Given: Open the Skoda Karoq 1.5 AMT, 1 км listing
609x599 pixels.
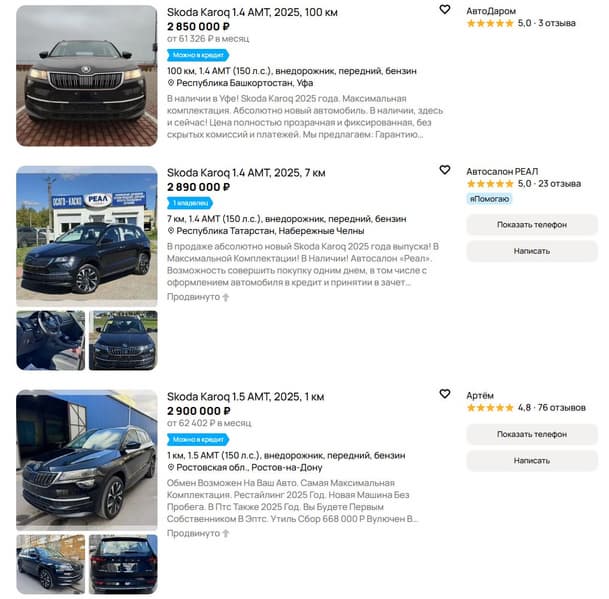Looking at the screenshot, I should pos(245,397).
